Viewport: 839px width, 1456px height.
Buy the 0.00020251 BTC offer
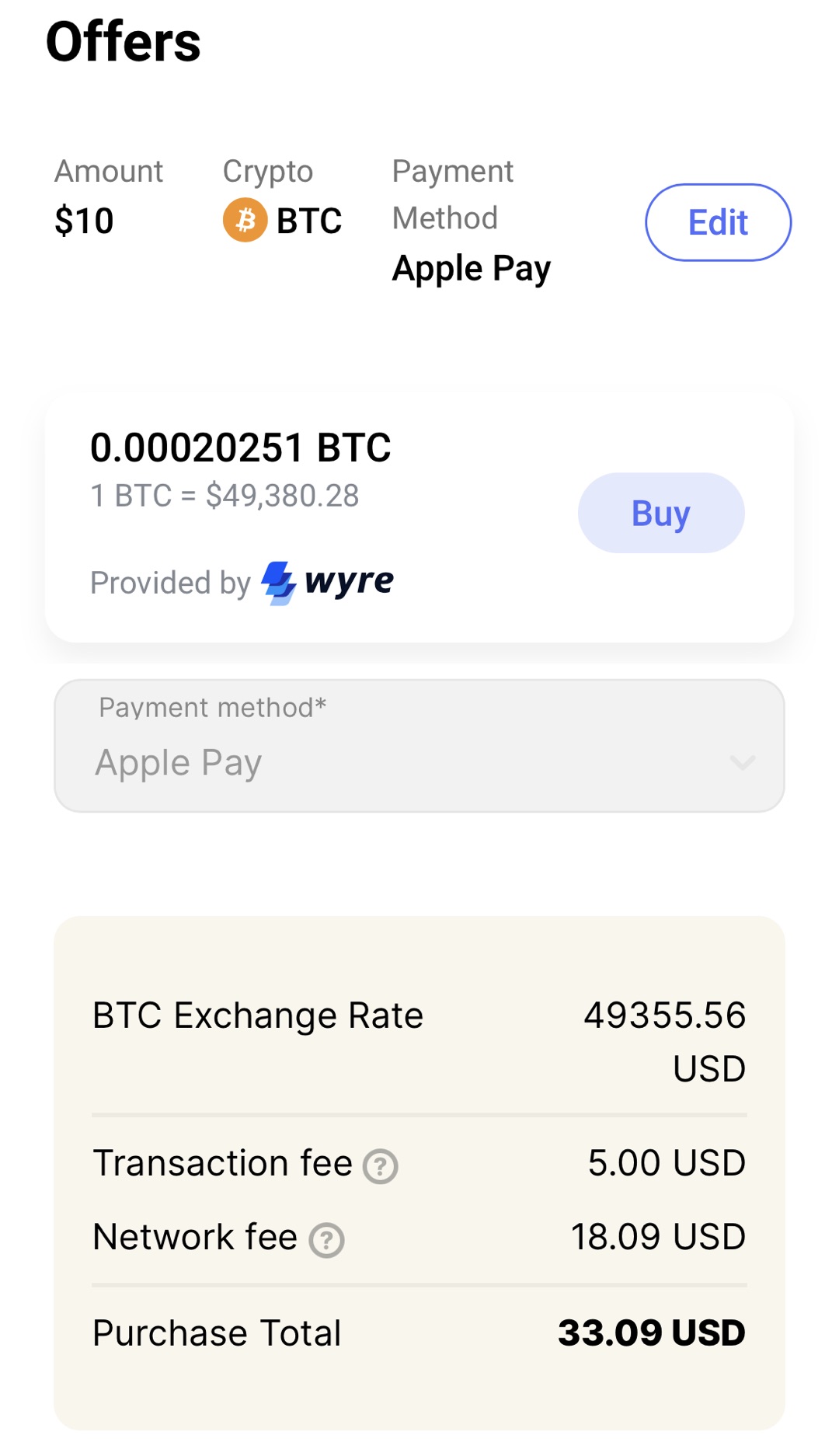click(660, 513)
